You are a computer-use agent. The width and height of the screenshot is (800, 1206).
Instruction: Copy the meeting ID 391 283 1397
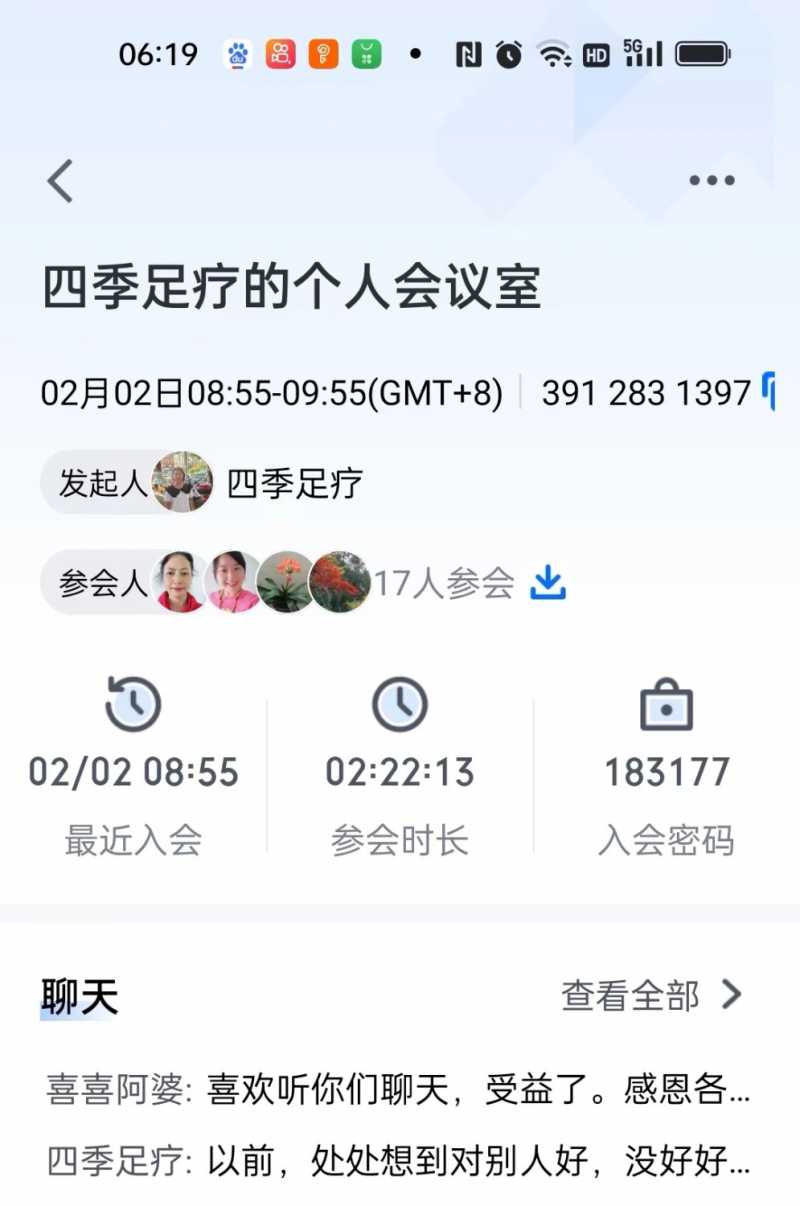[768, 392]
